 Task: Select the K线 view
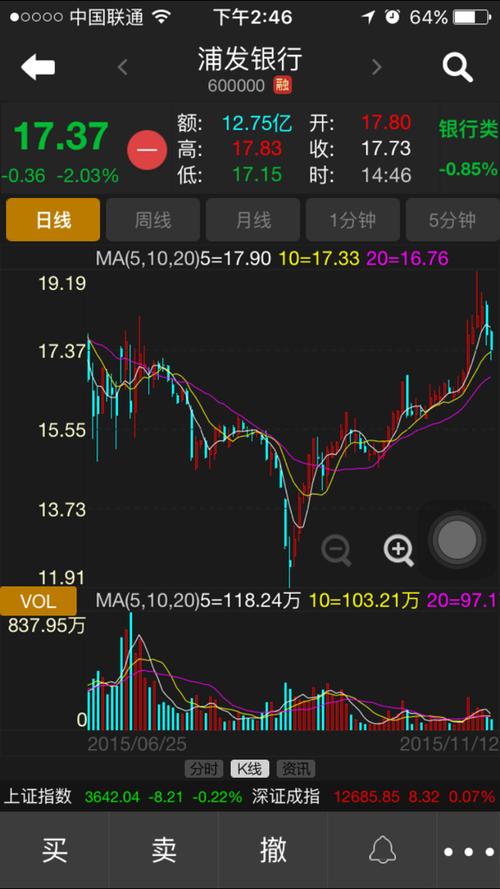point(249,769)
